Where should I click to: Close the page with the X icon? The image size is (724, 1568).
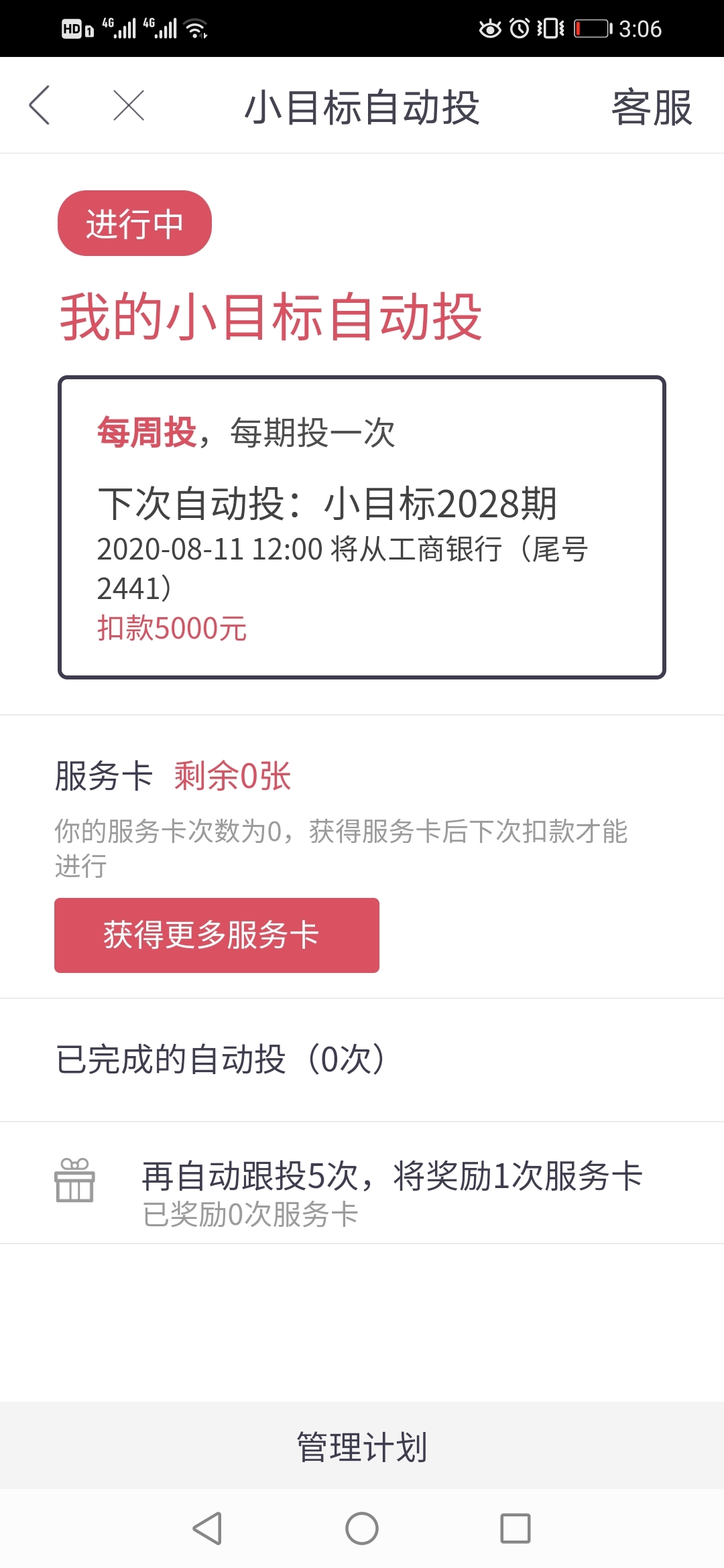(x=129, y=105)
